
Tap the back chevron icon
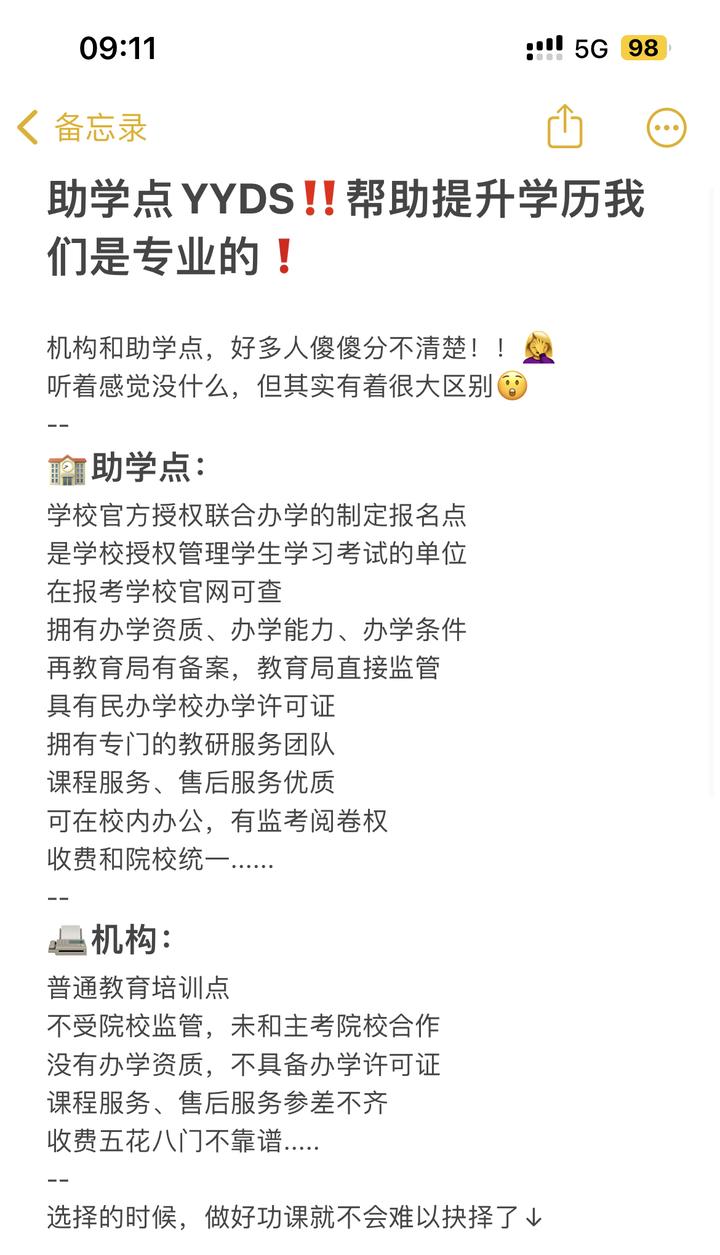point(27,128)
